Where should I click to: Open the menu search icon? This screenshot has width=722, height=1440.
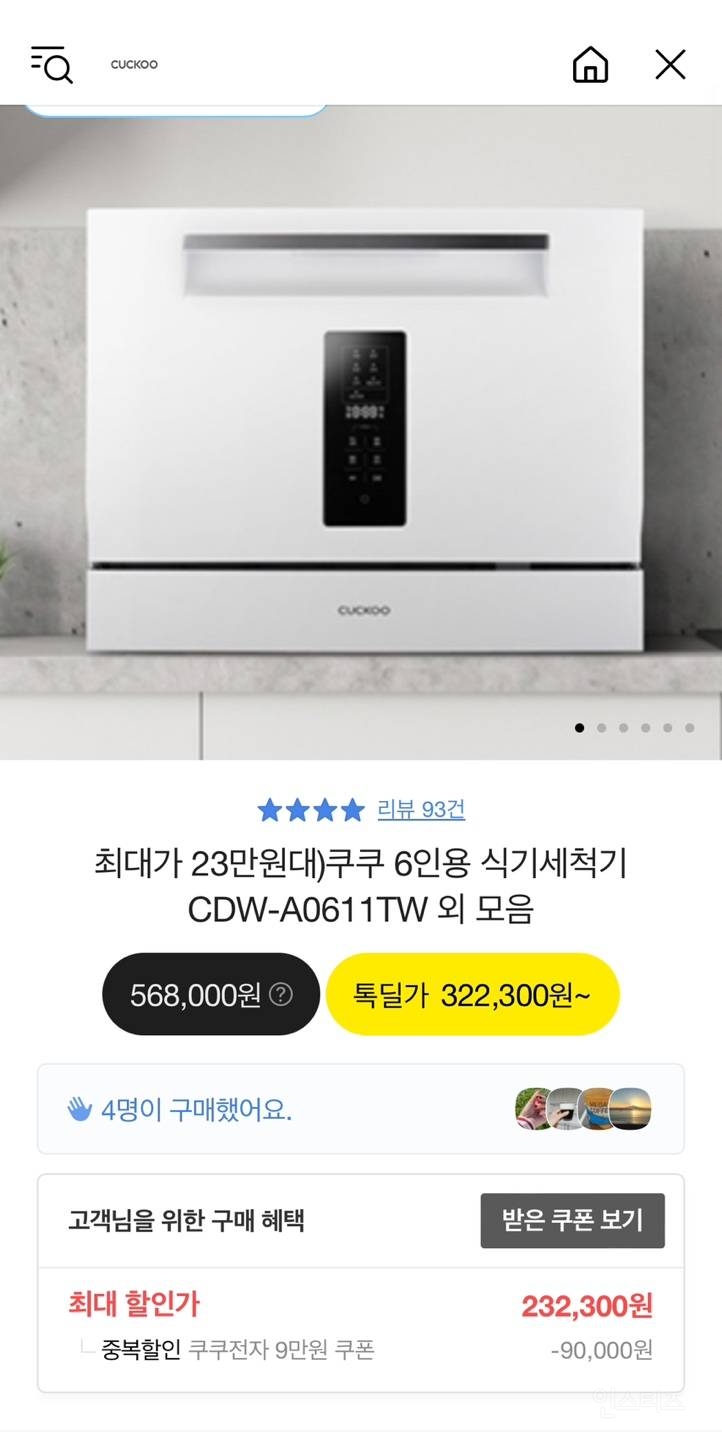(x=51, y=64)
